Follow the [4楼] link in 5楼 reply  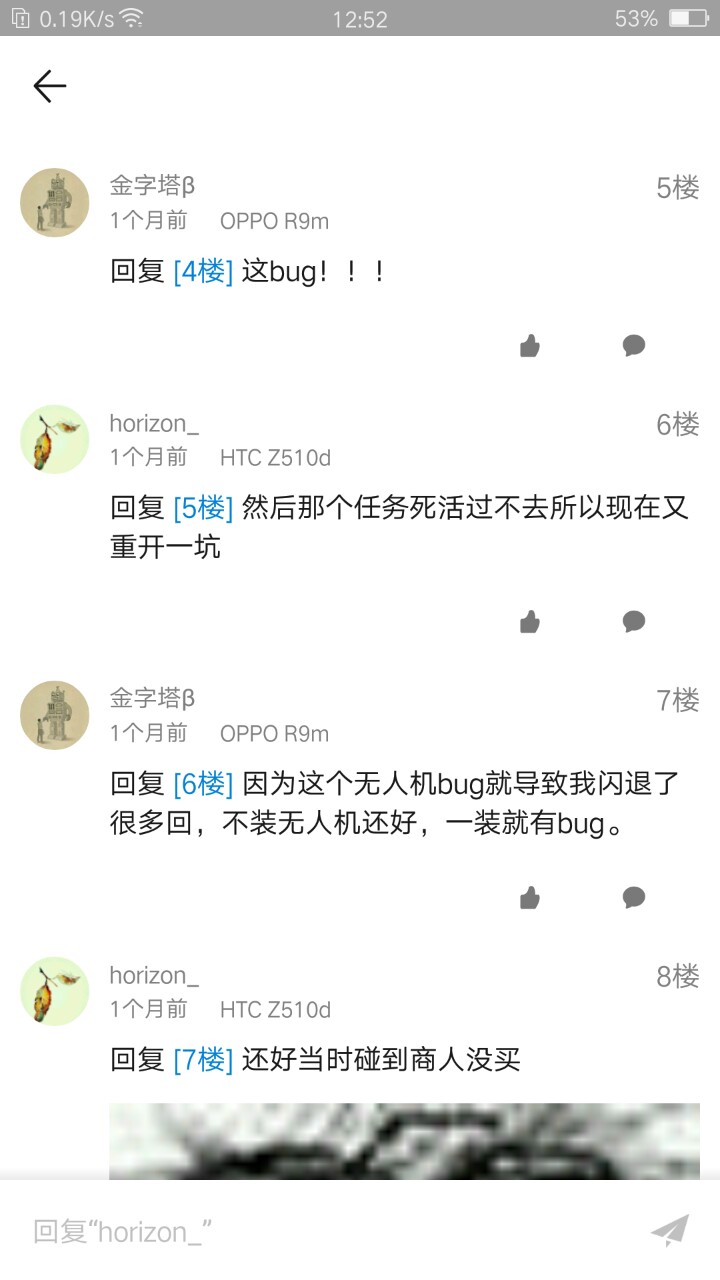coord(203,271)
